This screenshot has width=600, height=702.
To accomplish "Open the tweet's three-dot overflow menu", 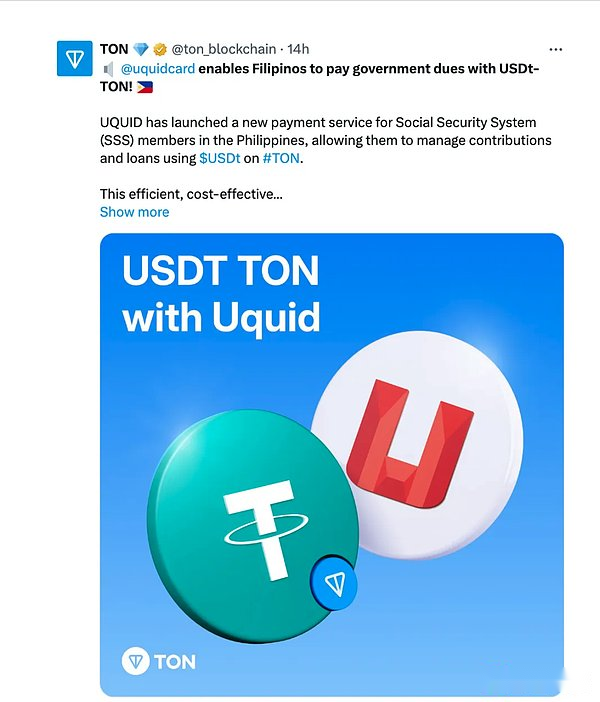I will pyautogui.click(x=556, y=48).
